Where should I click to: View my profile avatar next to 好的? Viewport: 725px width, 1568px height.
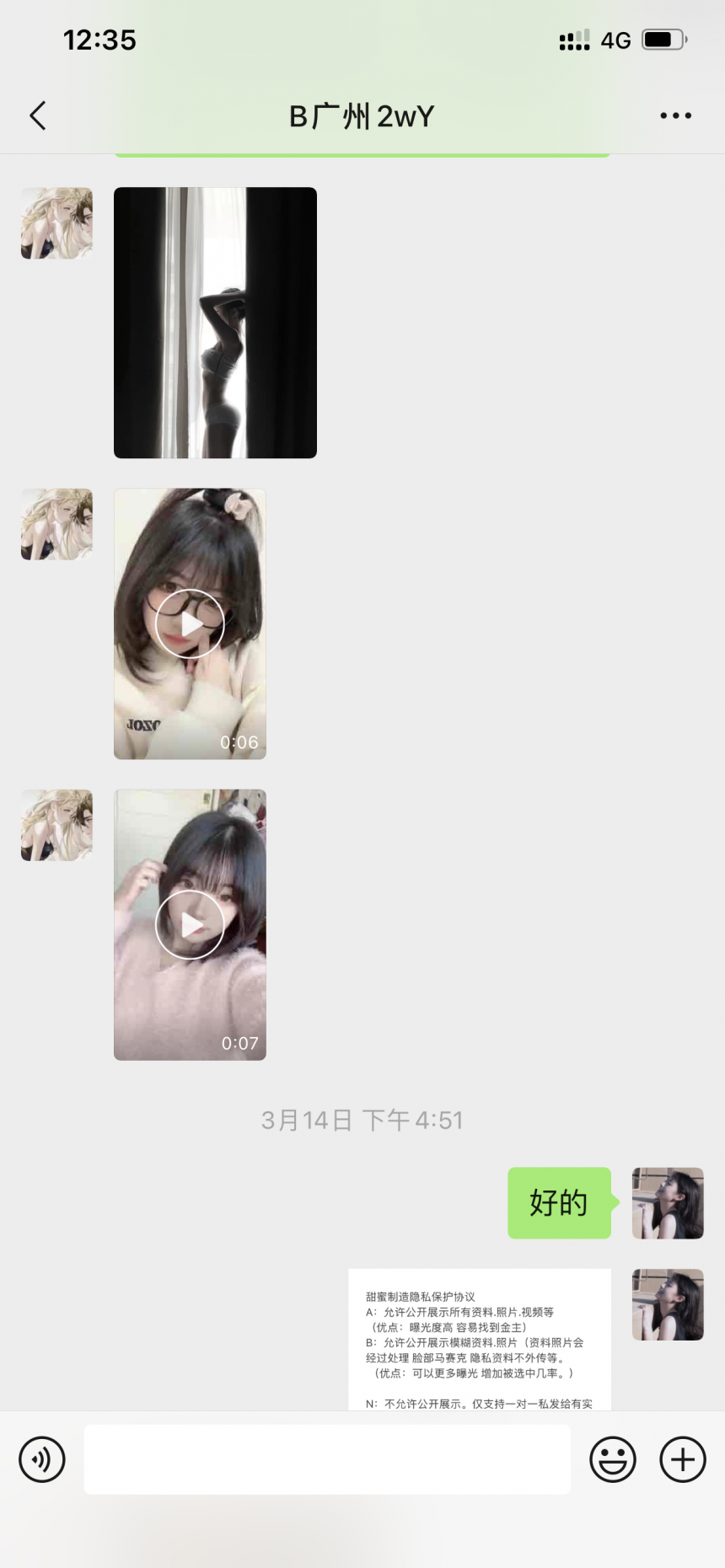(x=667, y=1202)
